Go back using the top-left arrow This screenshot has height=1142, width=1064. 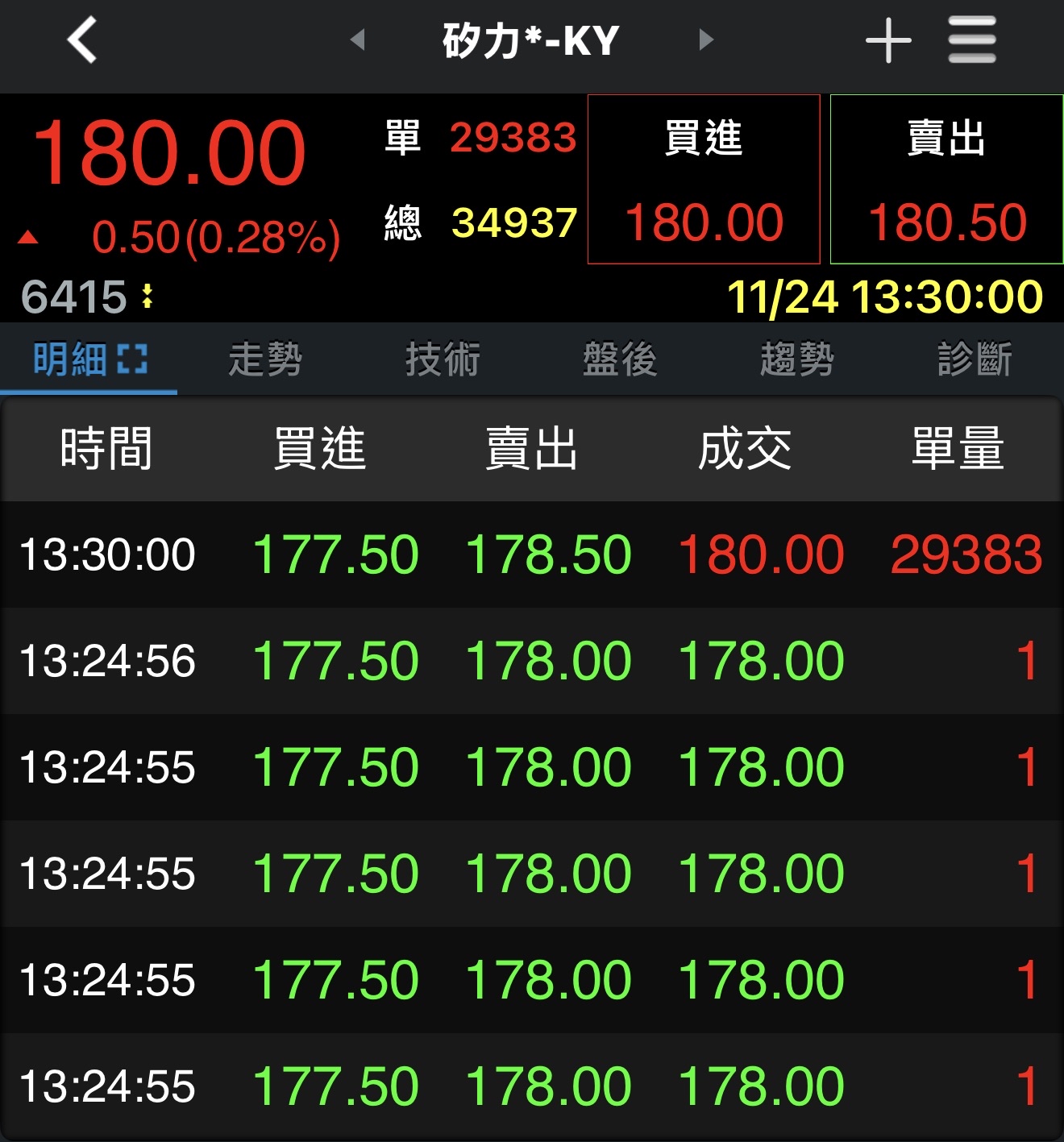click(x=82, y=40)
